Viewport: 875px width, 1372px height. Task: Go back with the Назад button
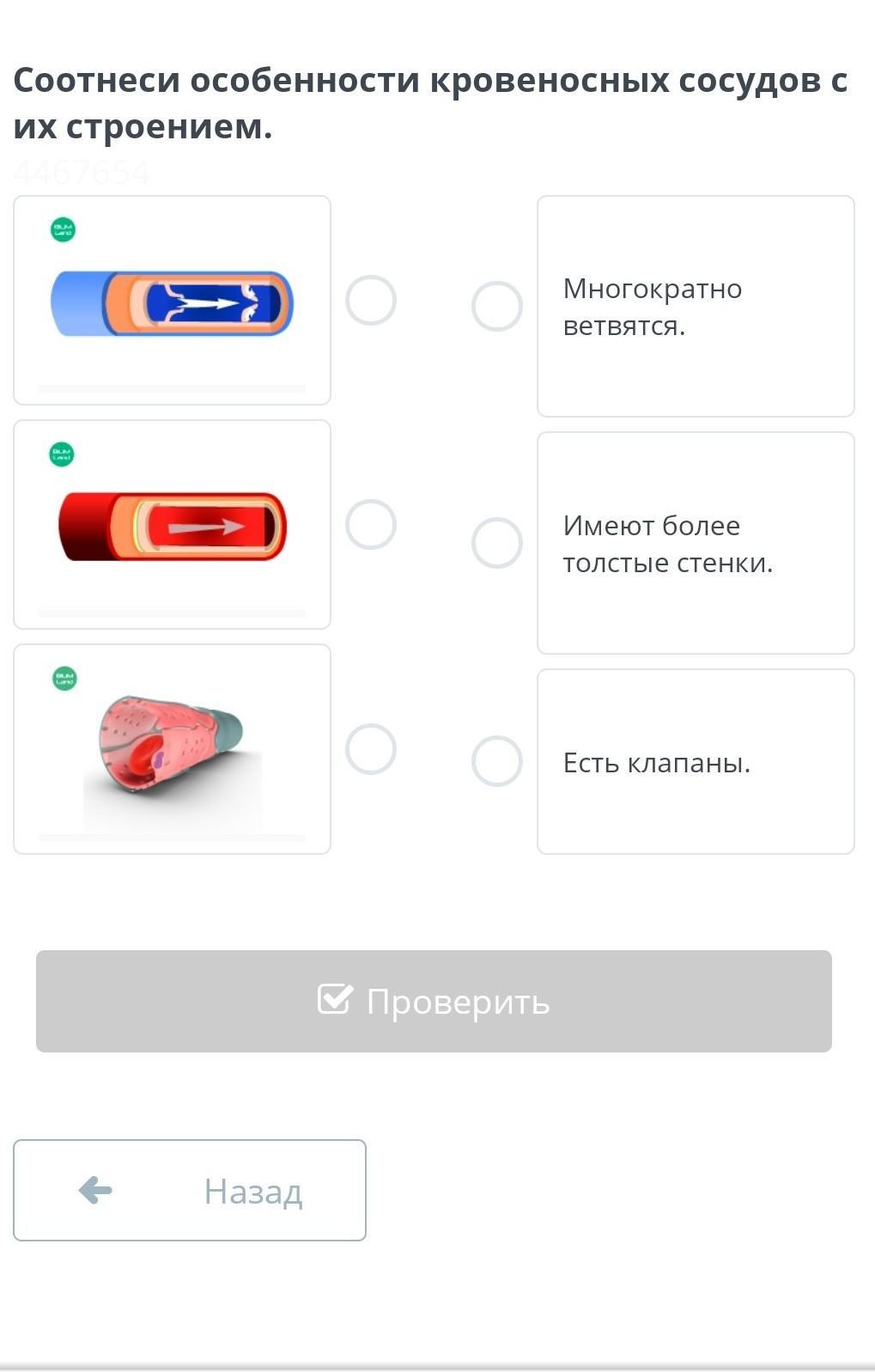(190, 1190)
